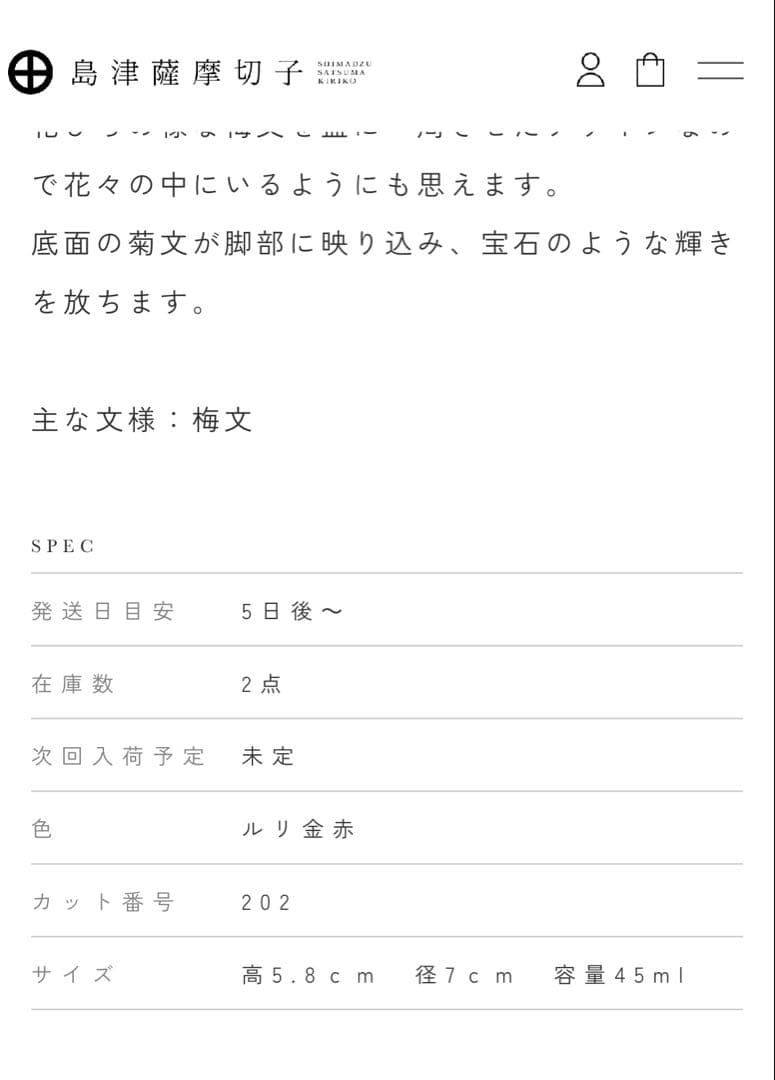This screenshot has height=1080, width=775.
Task: Select the SPEC section heading
Action: 62,545
